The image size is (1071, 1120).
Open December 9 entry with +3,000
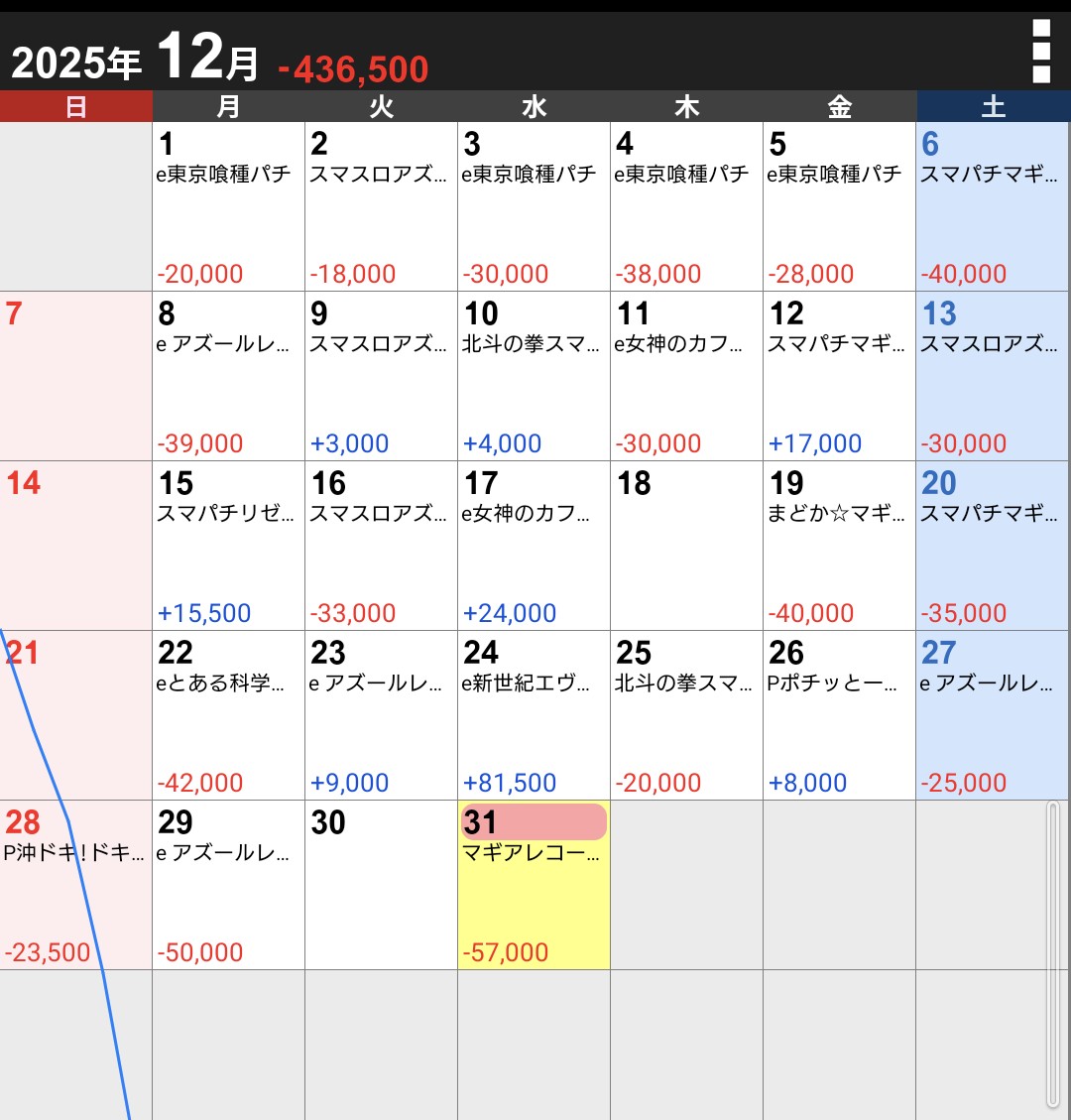coord(381,376)
